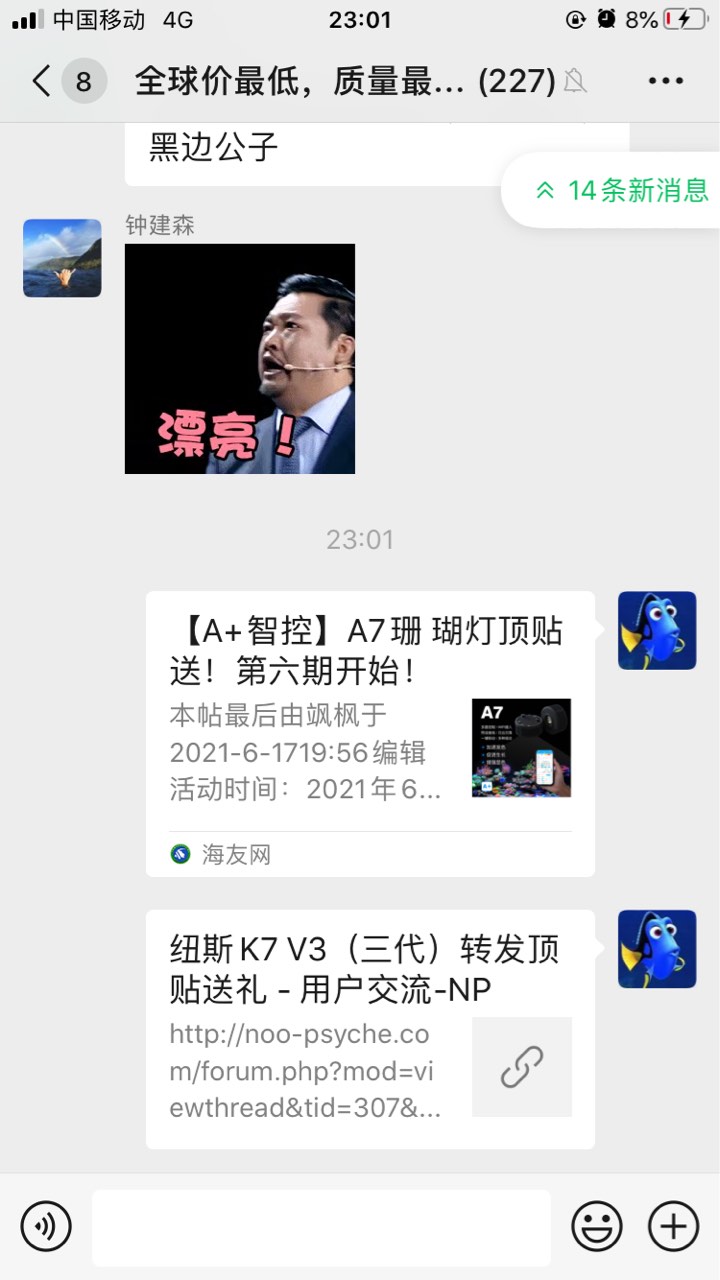Open the emoji sticker panel
Image resolution: width=720 pixels, height=1280 pixels.
597,1226
